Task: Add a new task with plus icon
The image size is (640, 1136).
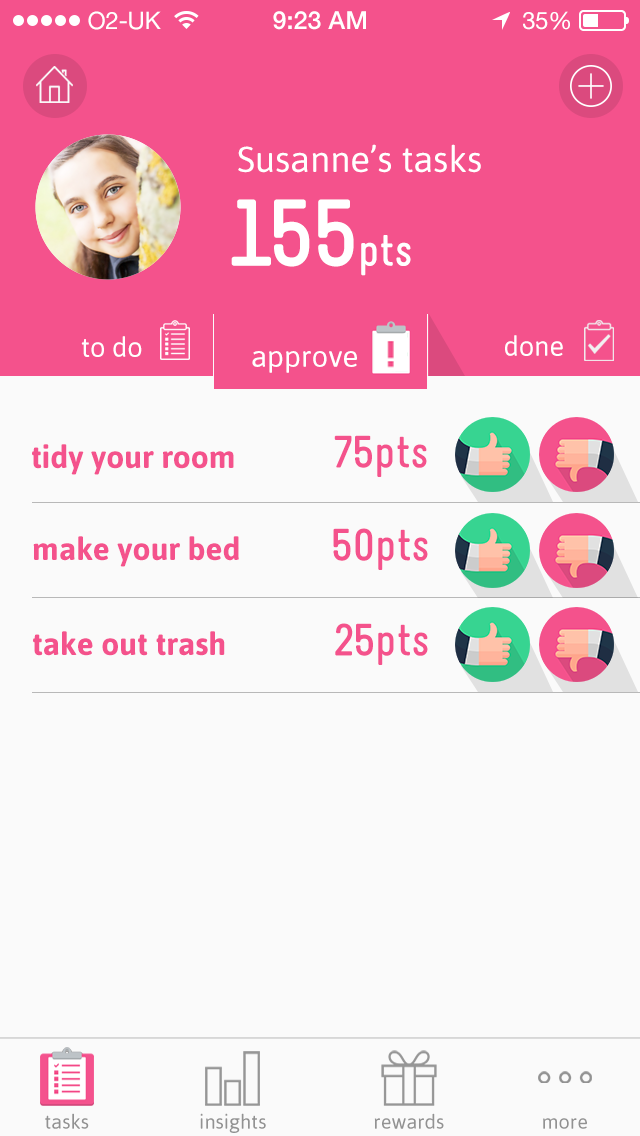Action: click(590, 86)
